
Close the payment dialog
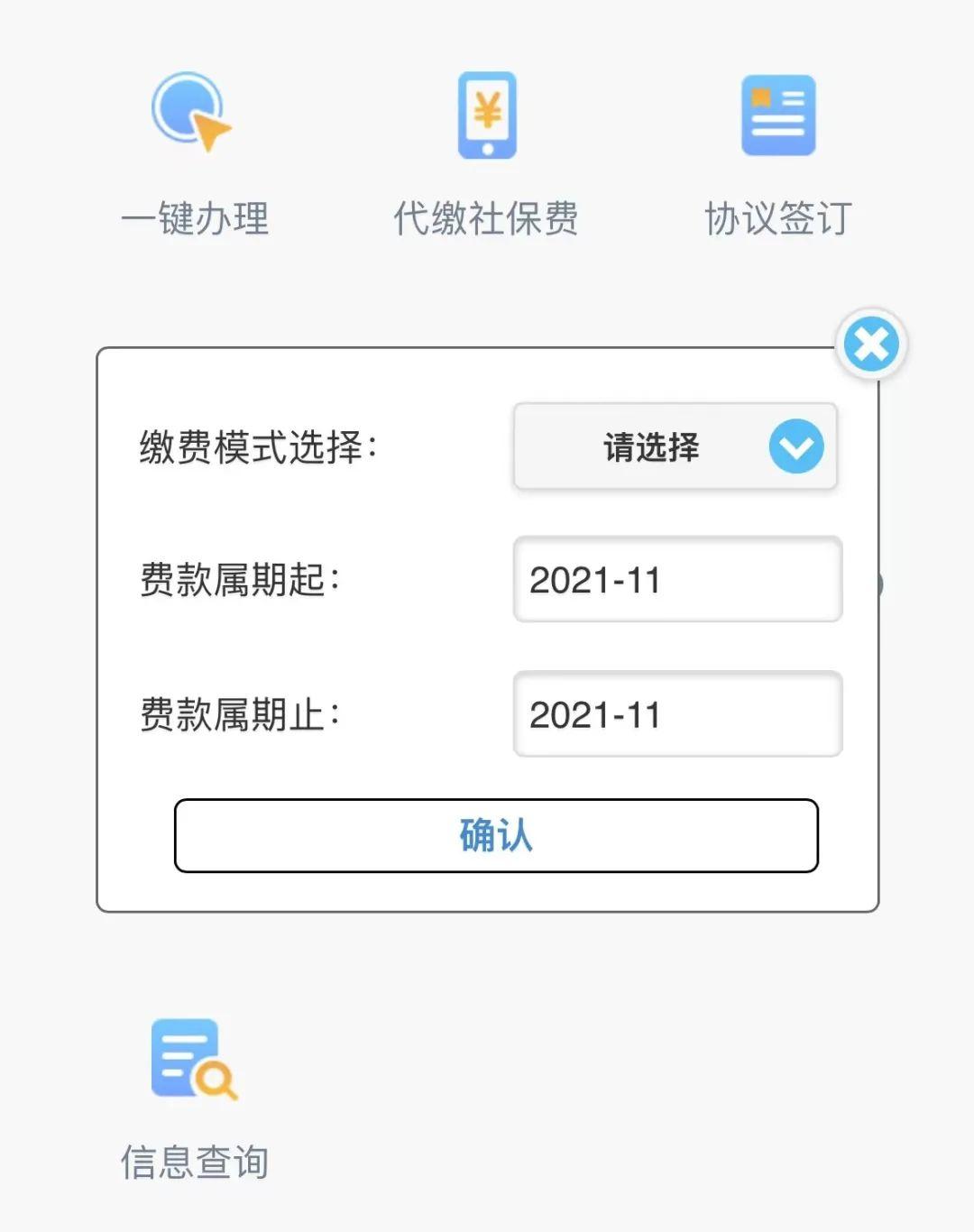tap(871, 345)
